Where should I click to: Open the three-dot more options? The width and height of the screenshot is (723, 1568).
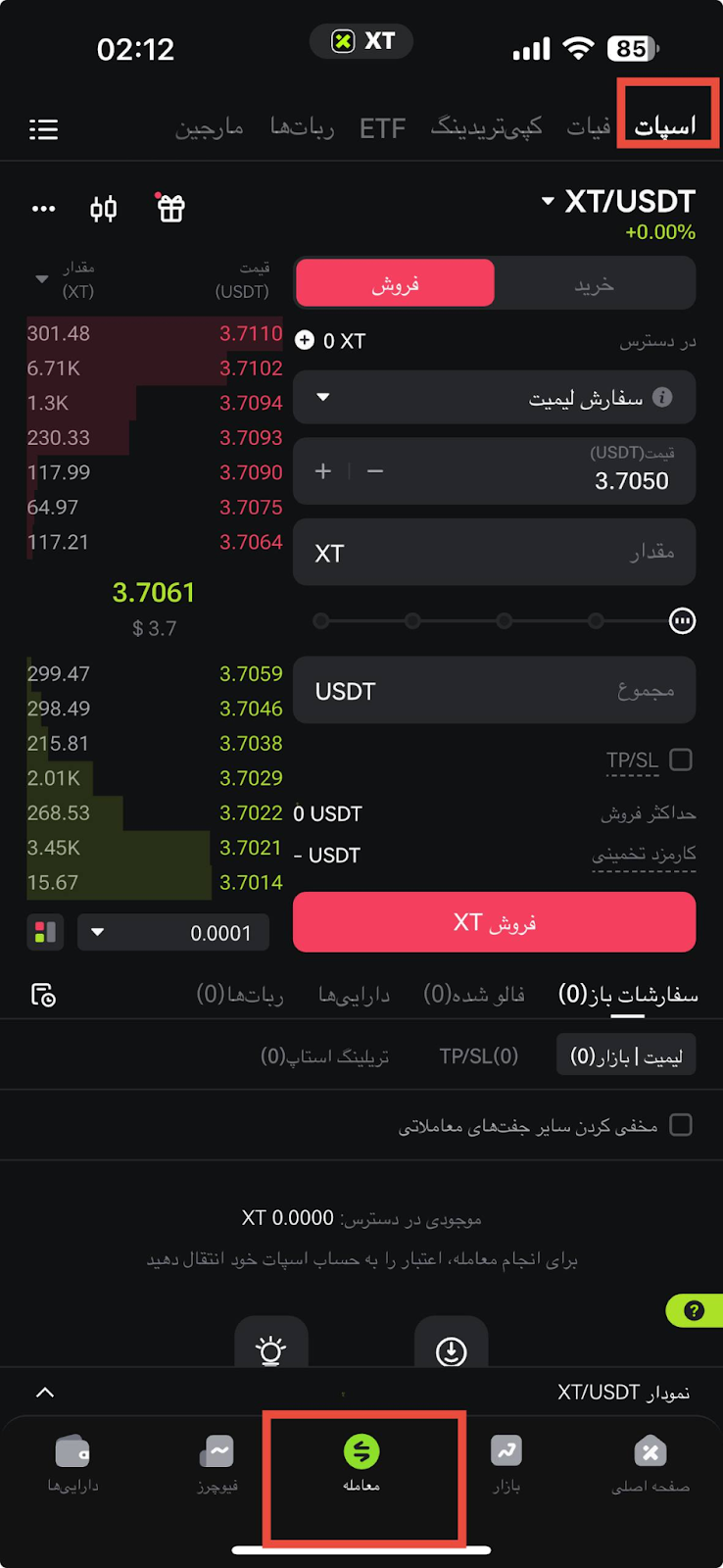(x=43, y=209)
